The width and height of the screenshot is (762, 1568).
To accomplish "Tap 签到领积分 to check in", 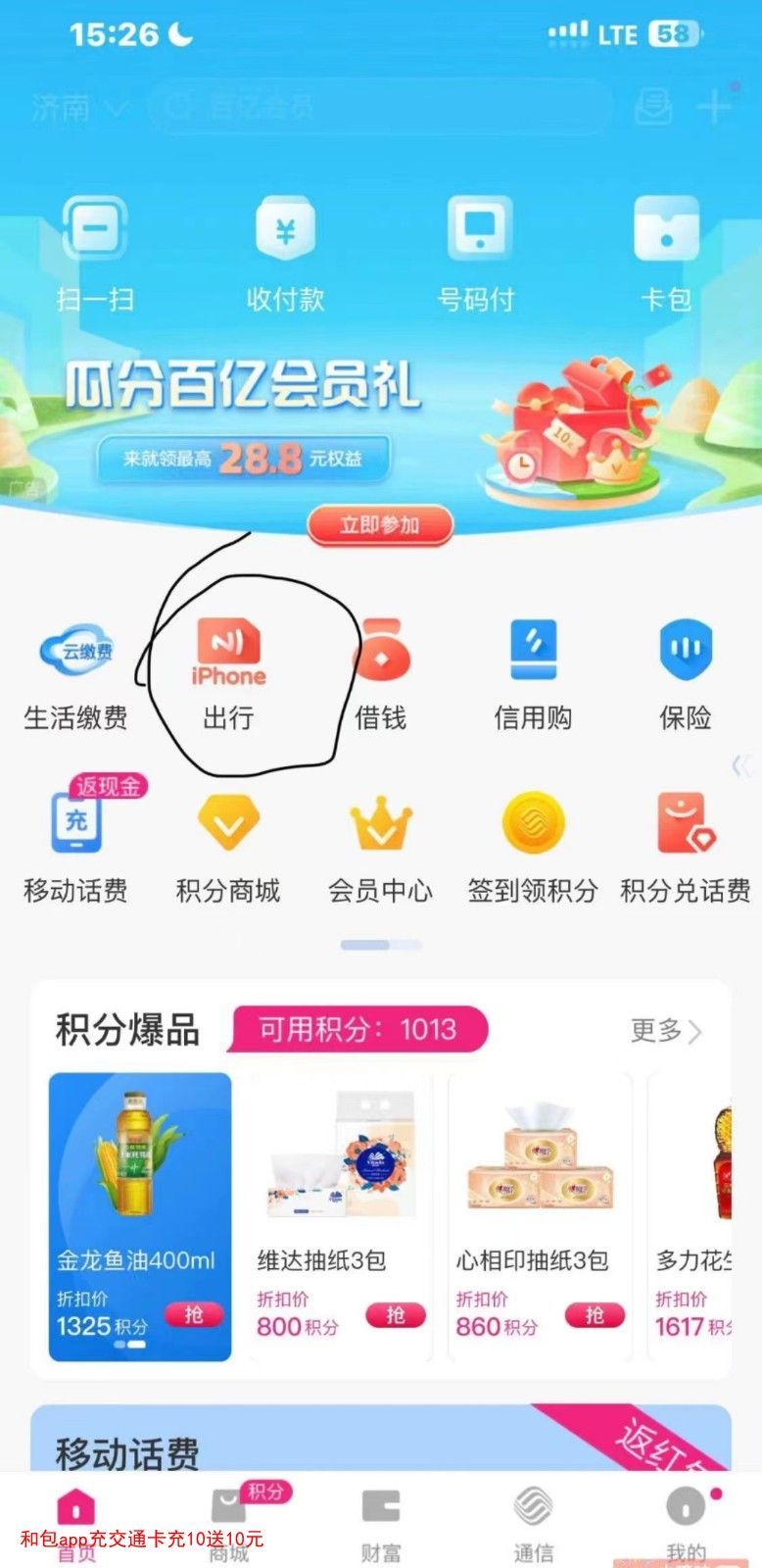I will pyautogui.click(x=533, y=845).
